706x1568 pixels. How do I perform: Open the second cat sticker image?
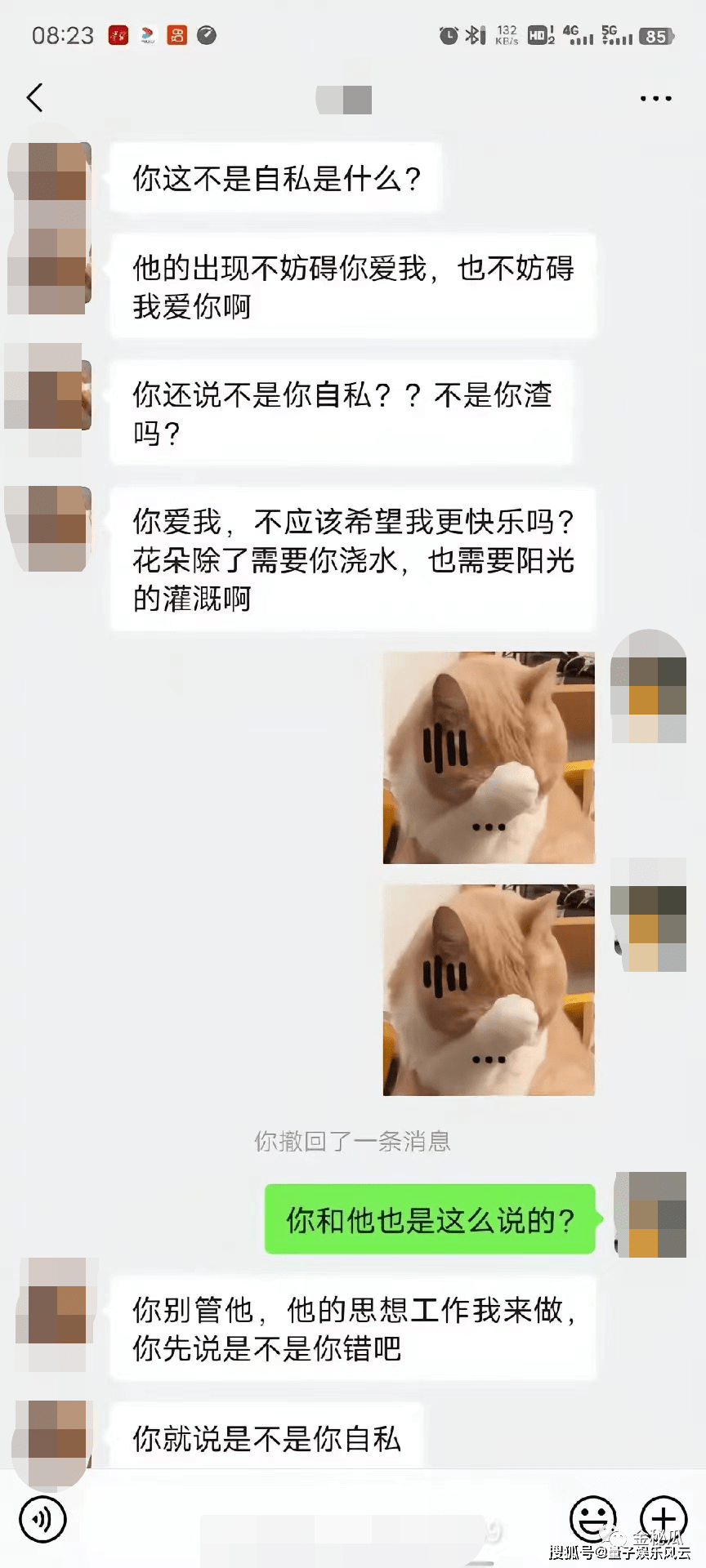[489, 990]
